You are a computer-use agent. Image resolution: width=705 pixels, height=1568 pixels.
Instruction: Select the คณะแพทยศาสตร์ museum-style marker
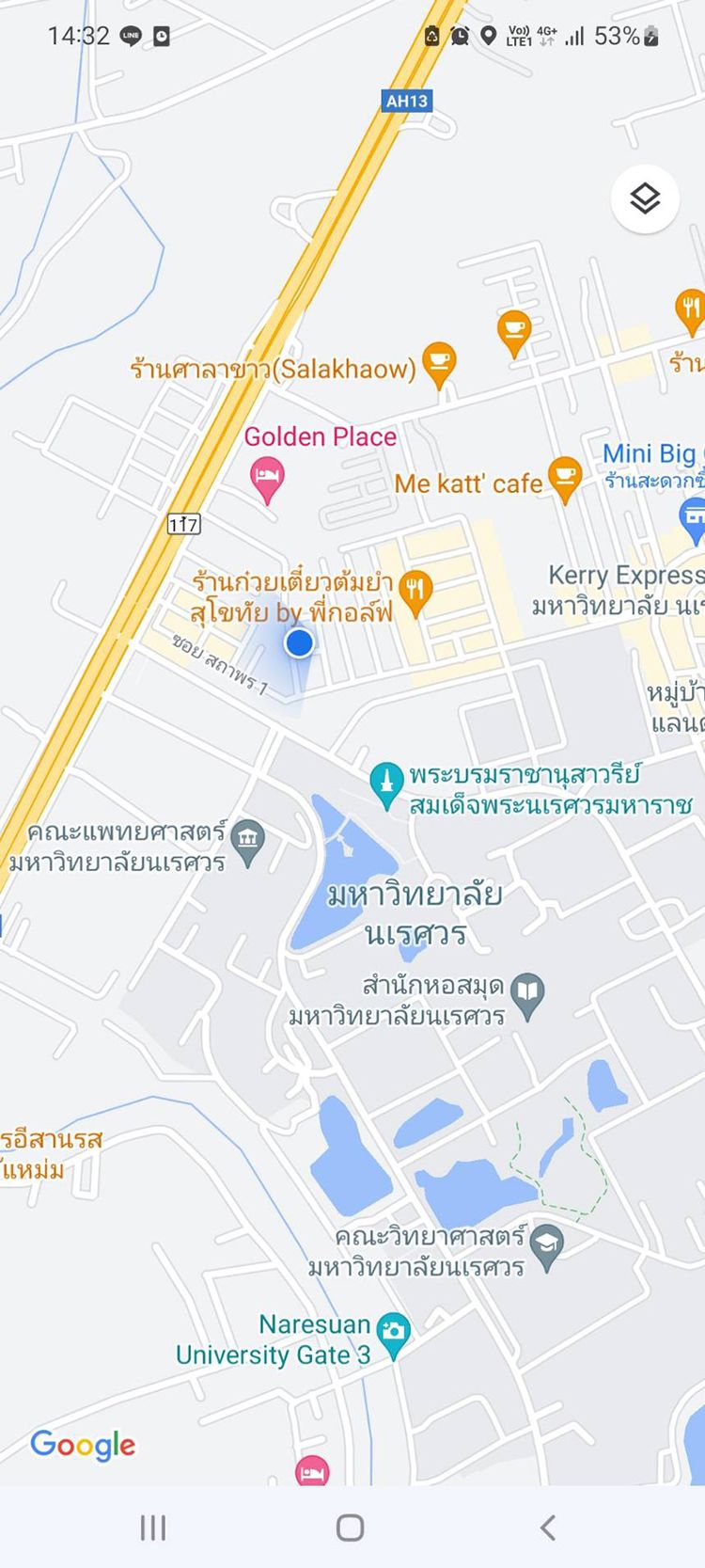(x=248, y=839)
